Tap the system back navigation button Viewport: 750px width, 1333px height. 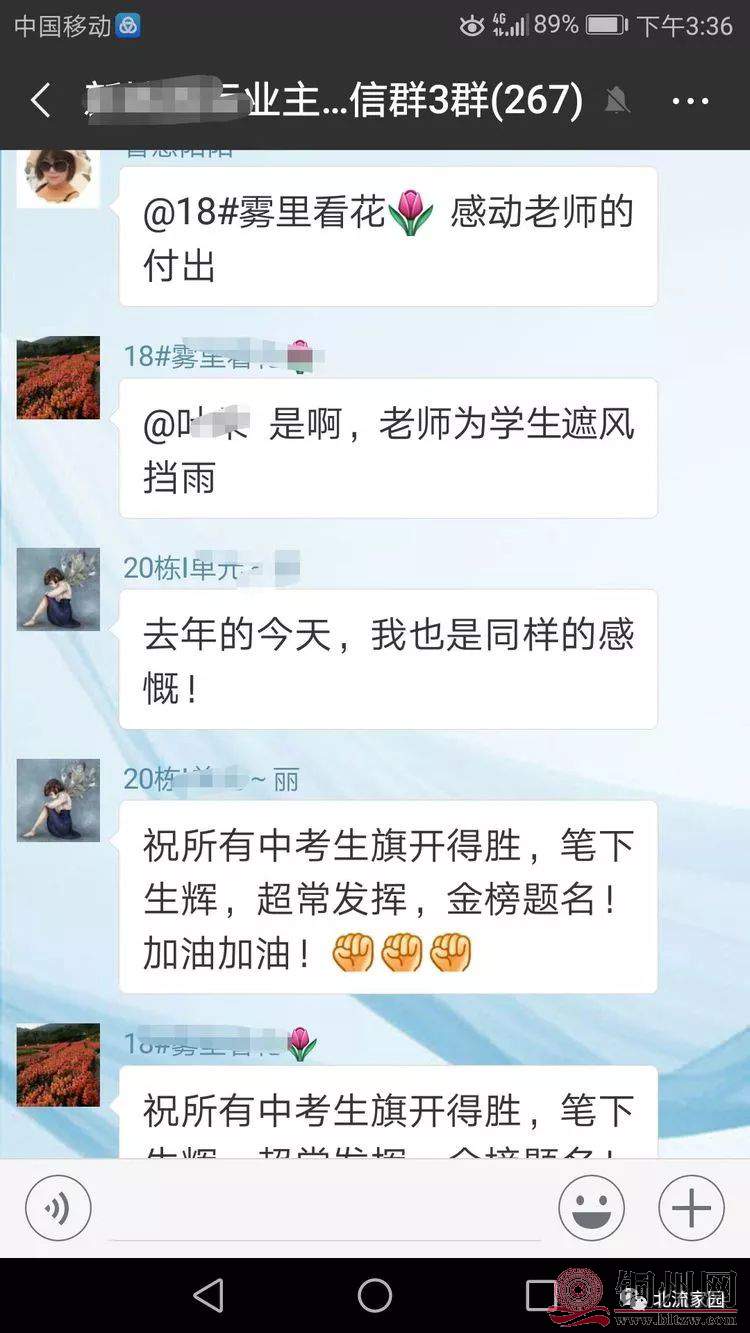[208, 1296]
